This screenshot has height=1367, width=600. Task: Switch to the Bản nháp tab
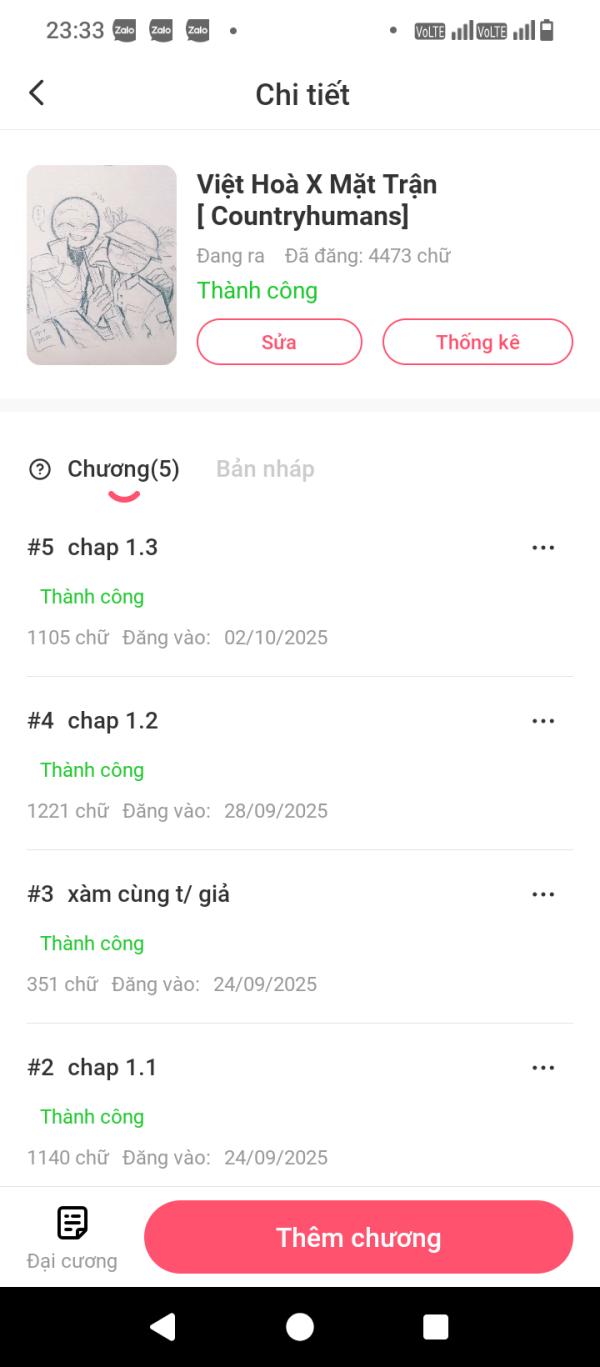265,469
